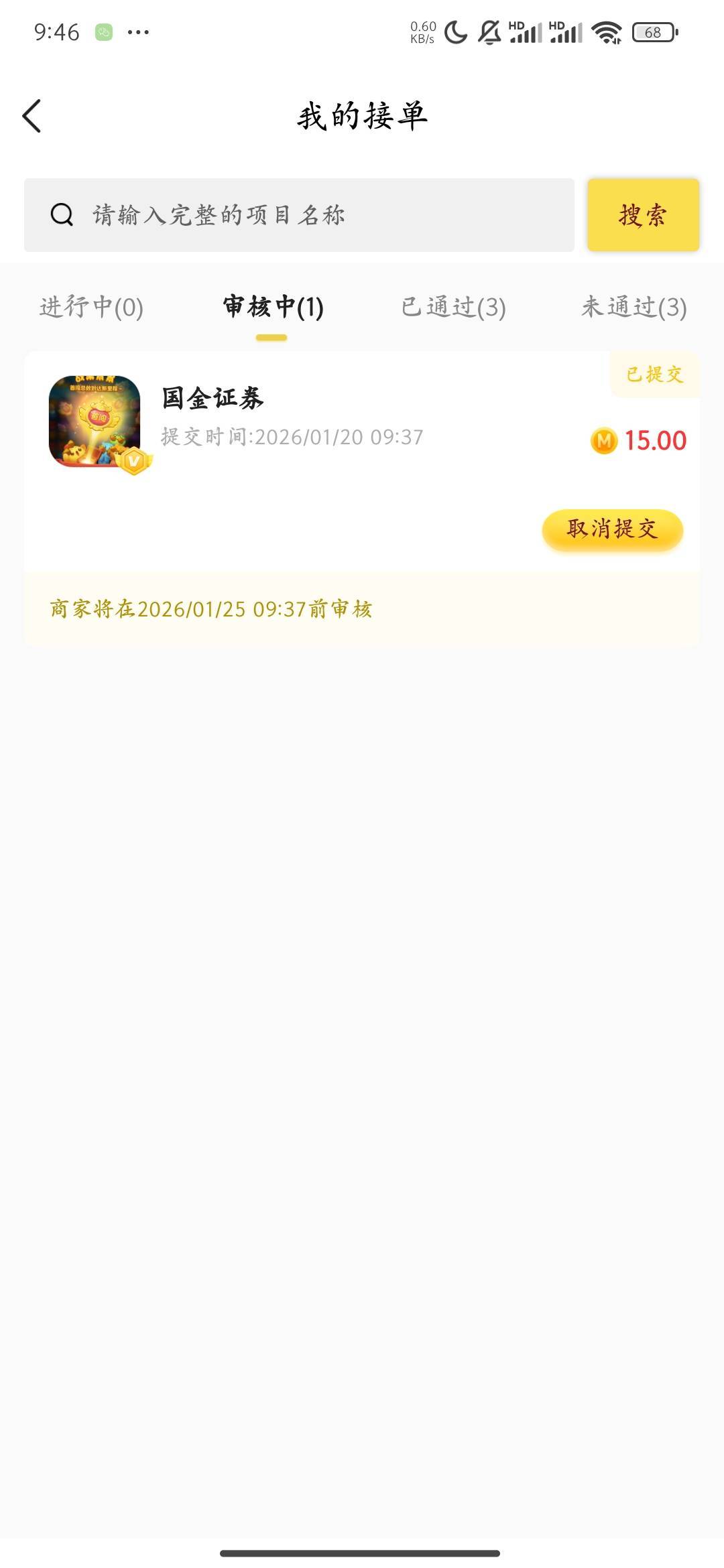Open the 未通过(3) tab
724x1568 pixels.
[x=633, y=307]
